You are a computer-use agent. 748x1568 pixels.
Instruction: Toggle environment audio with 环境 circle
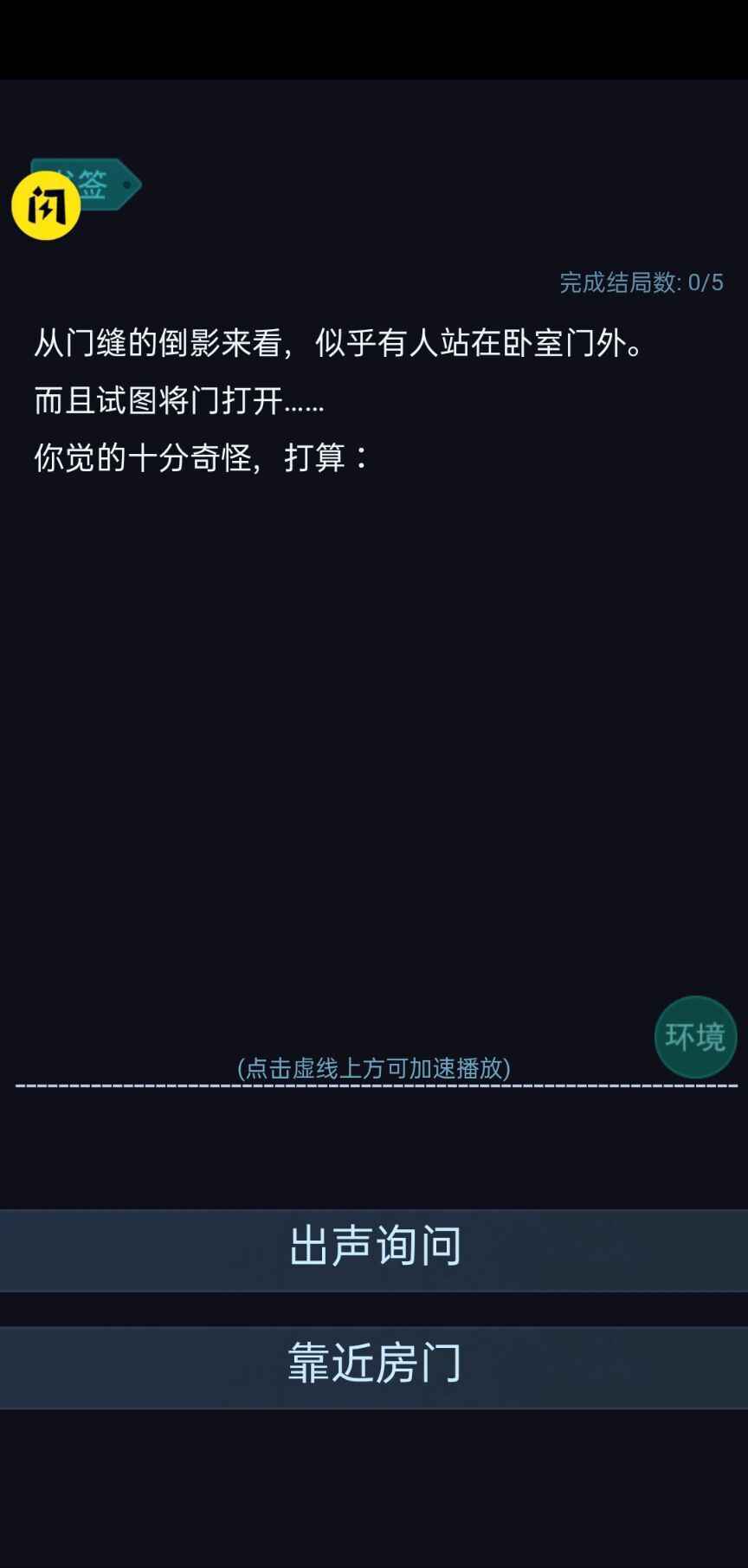click(695, 1036)
